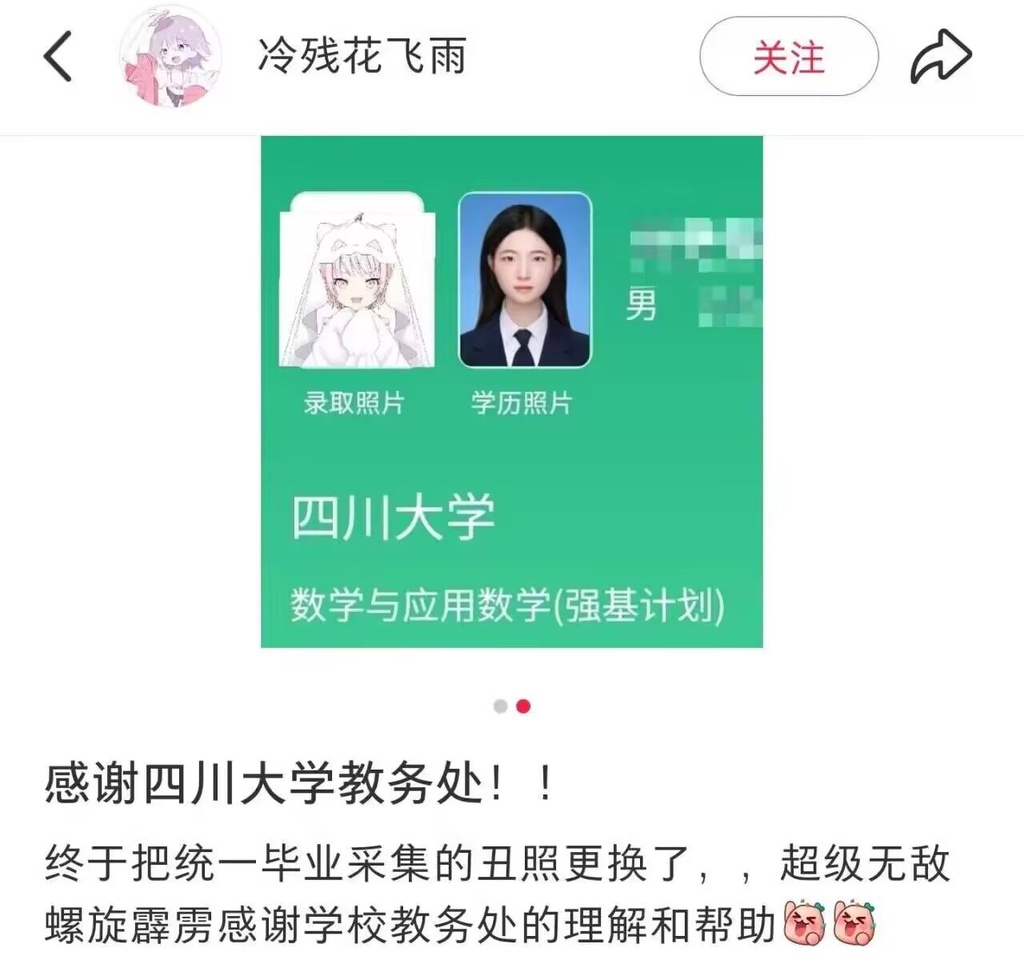Open the username 冷残花飞雨
Image resolution: width=1024 pixels, height=968 pixels.
361,57
